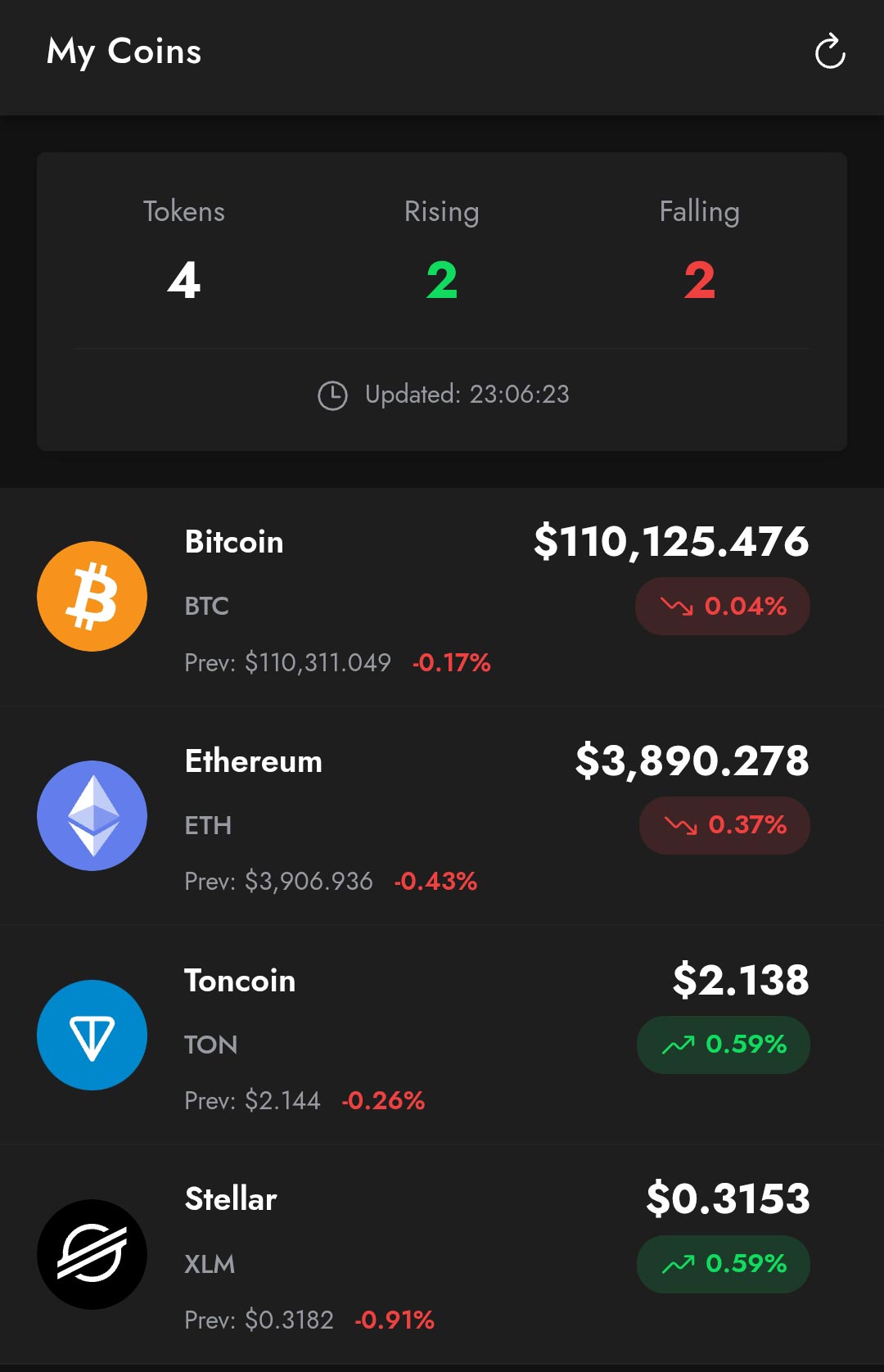
Task: Click the green 0.59% badge on Toncoin
Action: click(723, 1045)
